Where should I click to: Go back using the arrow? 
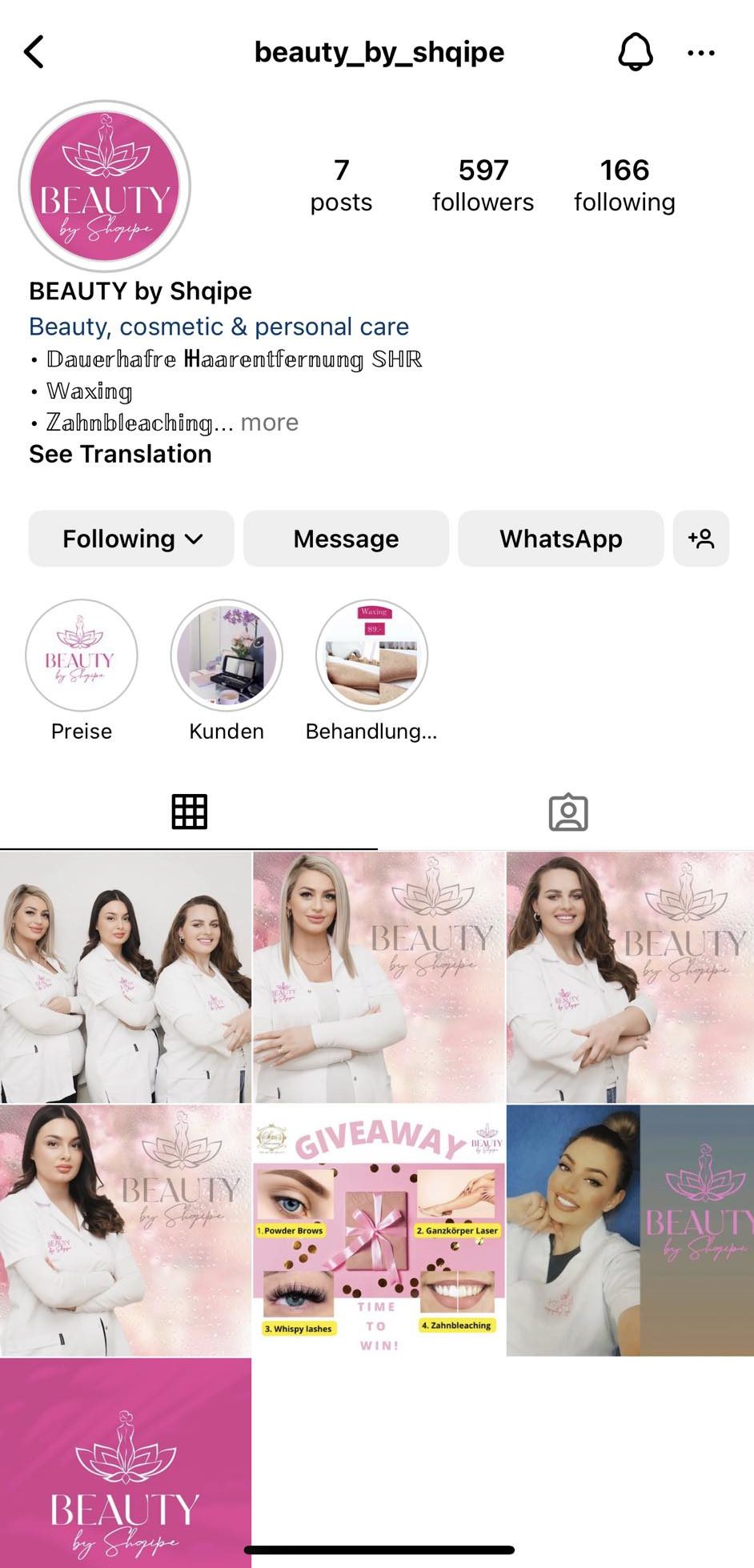(34, 53)
